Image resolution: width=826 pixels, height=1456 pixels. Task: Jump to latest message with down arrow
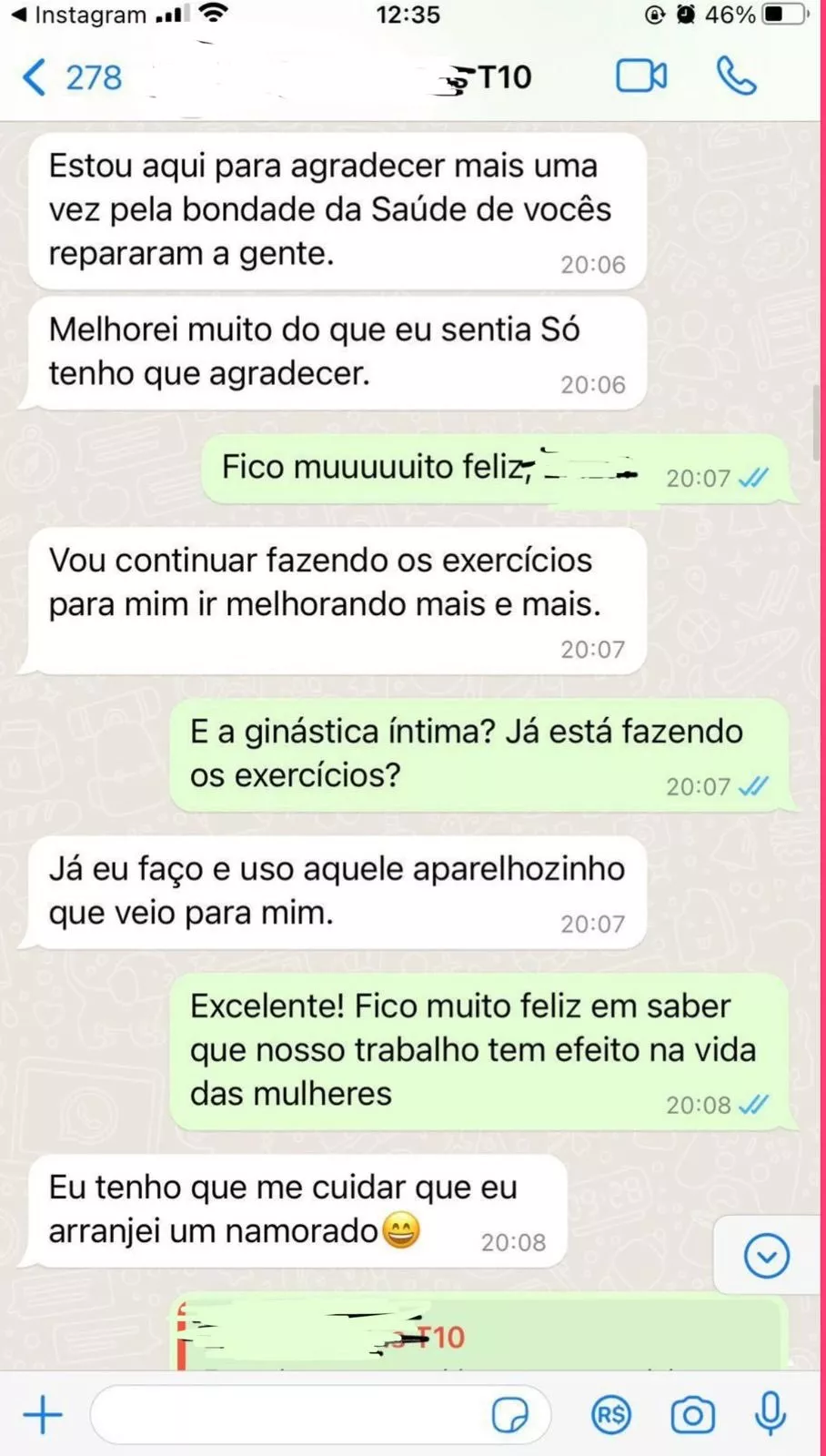[766, 1257]
